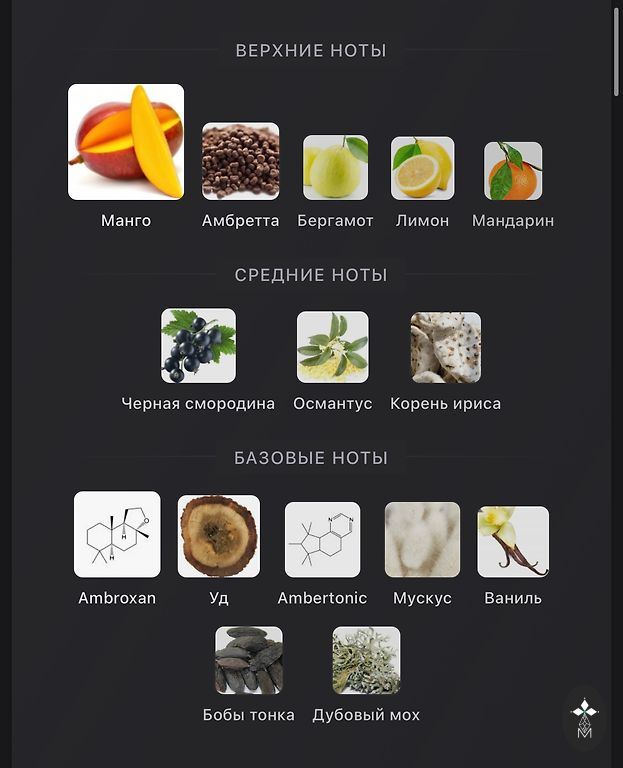
Task: View the Мускус note
Action: point(422,539)
